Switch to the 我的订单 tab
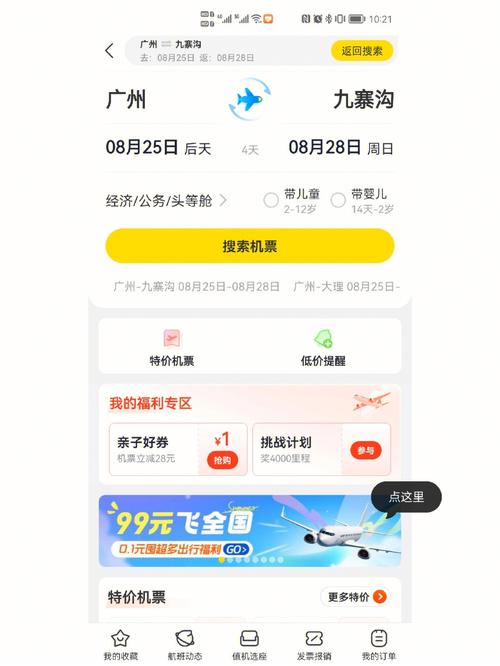The width and height of the screenshot is (500, 666). (x=379, y=644)
